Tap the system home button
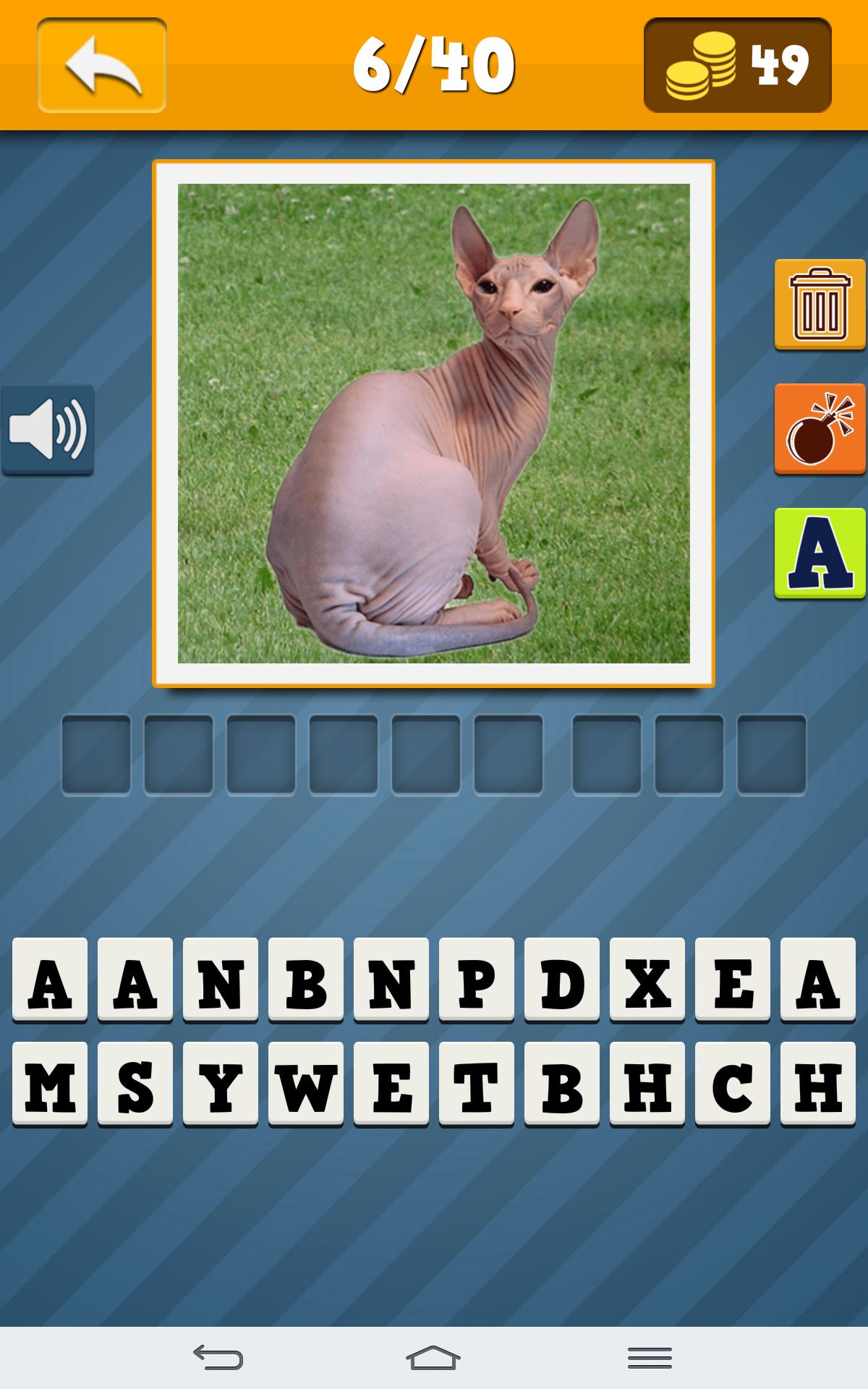 [433, 1358]
